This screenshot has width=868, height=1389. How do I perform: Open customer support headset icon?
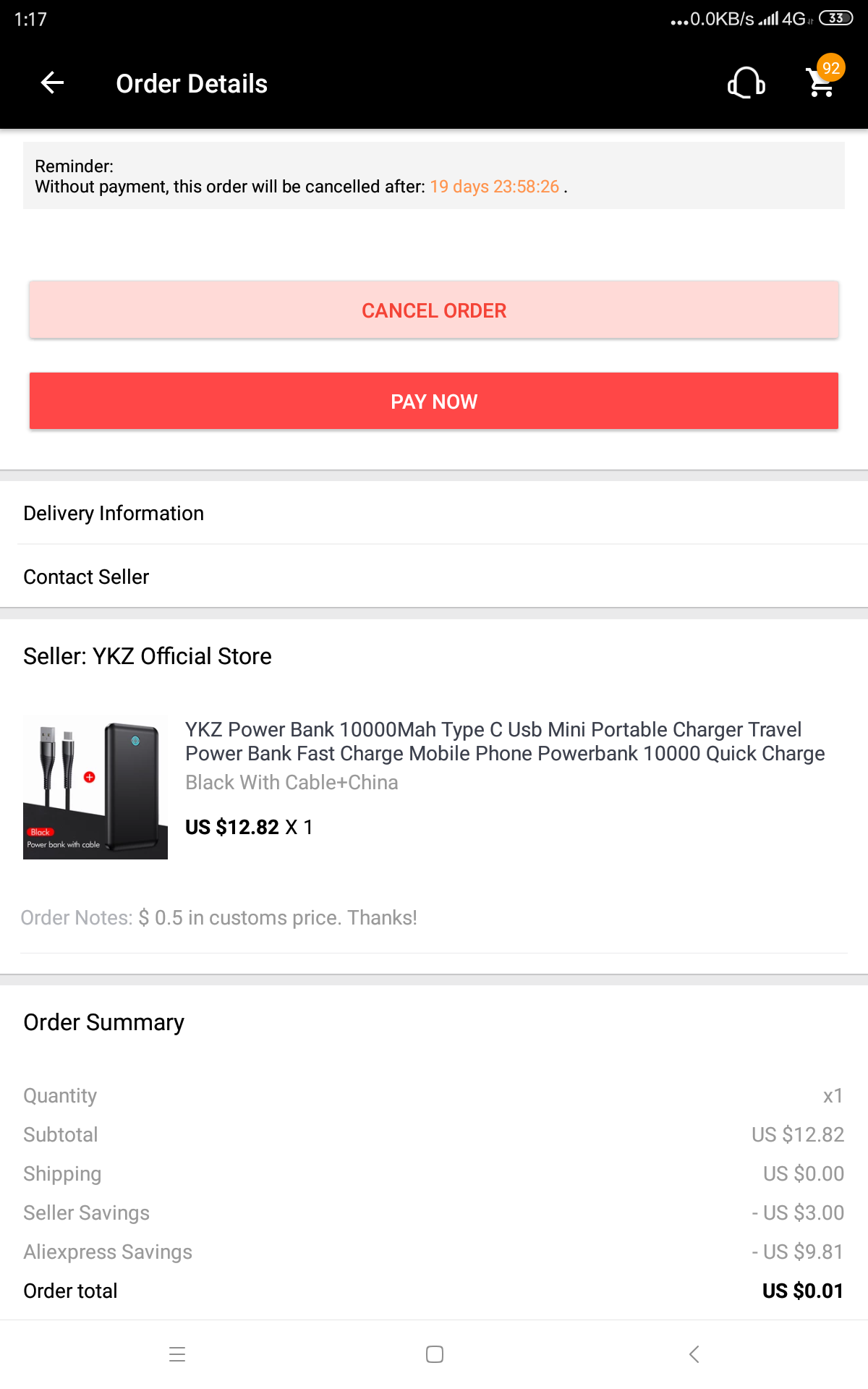pos(746,83)
